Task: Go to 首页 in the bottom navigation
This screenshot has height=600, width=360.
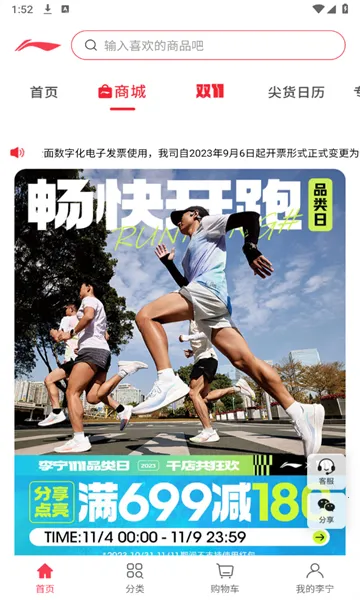Action: 45,577
